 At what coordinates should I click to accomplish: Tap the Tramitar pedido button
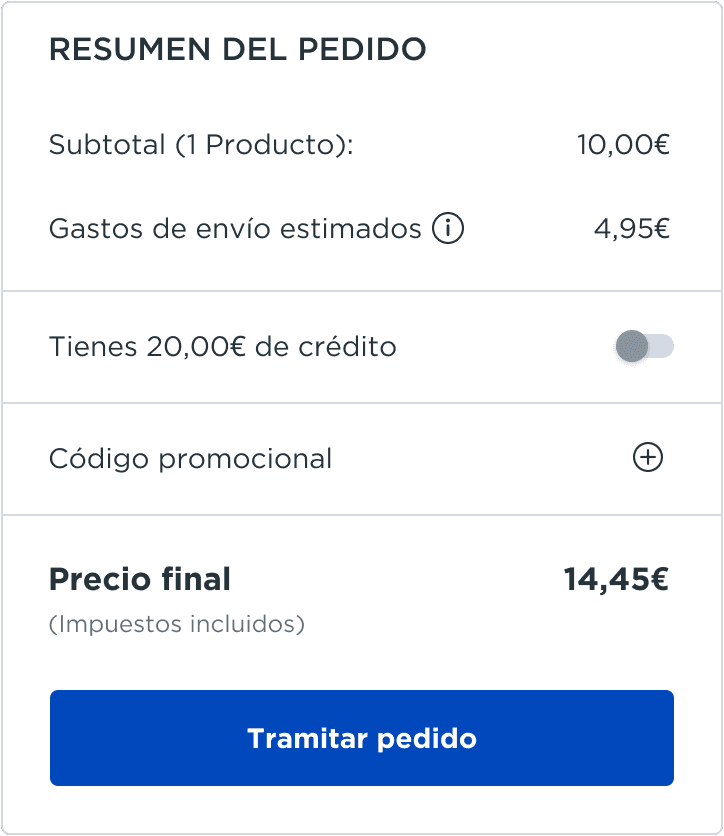(361, 738)
